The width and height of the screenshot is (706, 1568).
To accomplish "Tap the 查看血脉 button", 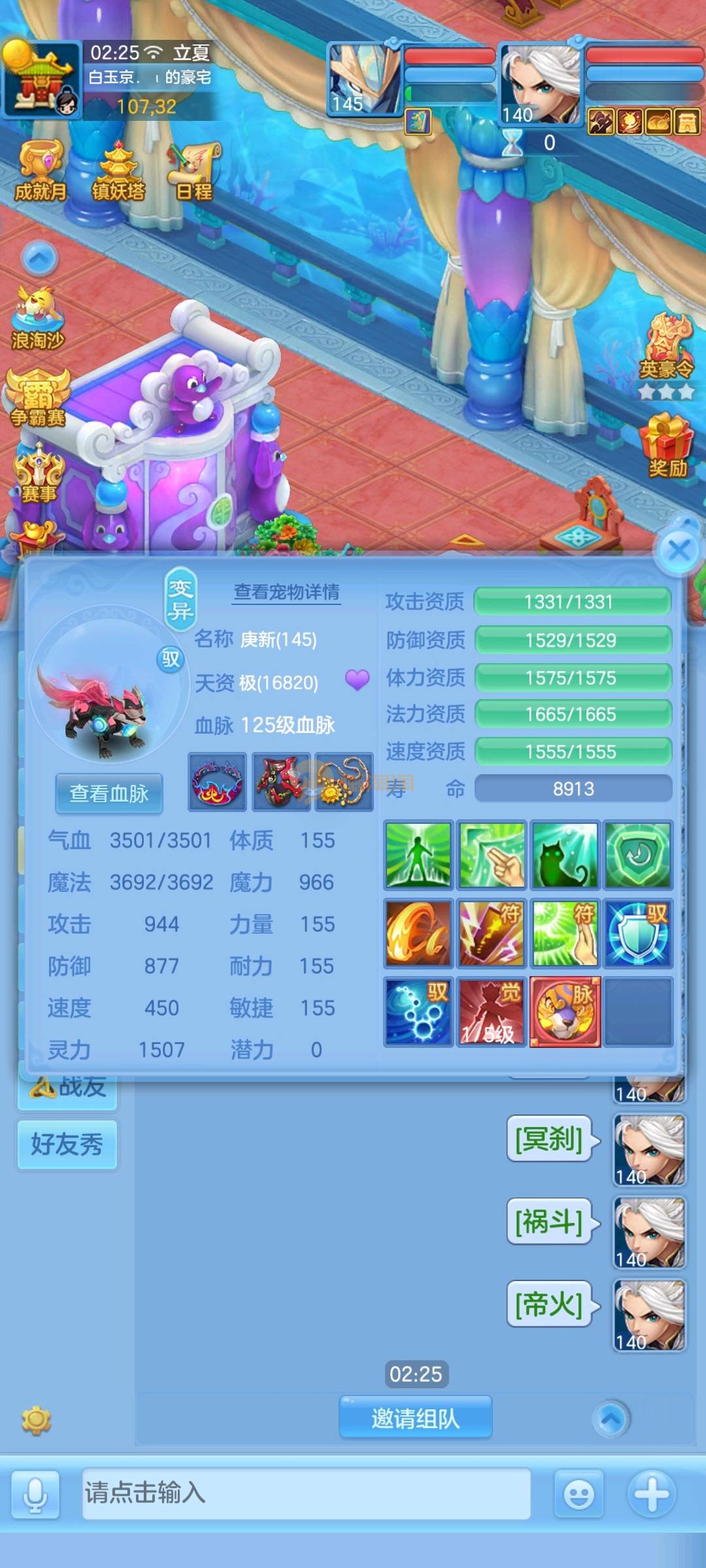I will (109, 793).
